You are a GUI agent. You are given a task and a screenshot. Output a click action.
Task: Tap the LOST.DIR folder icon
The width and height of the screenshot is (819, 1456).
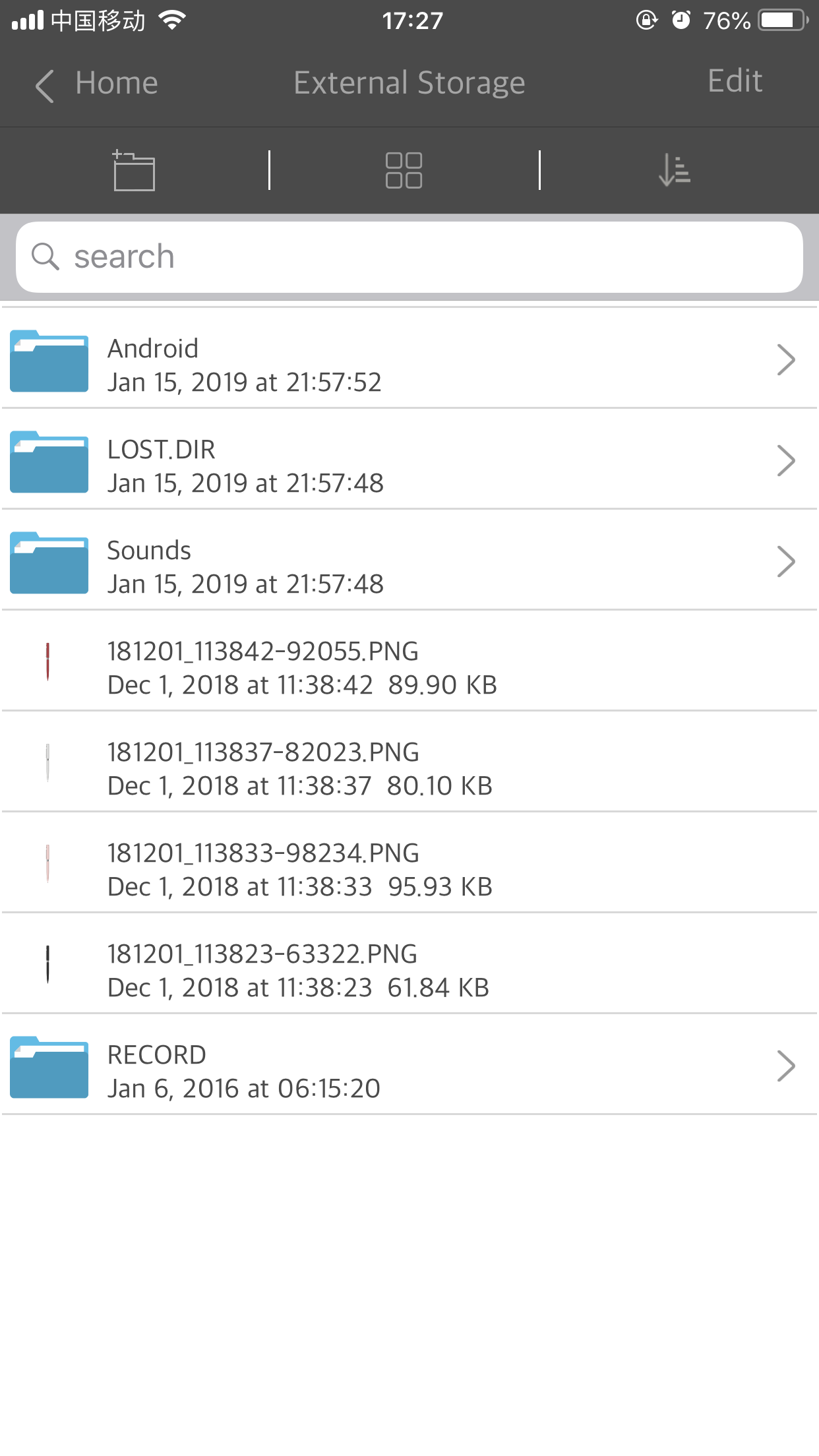pos(49,462)
